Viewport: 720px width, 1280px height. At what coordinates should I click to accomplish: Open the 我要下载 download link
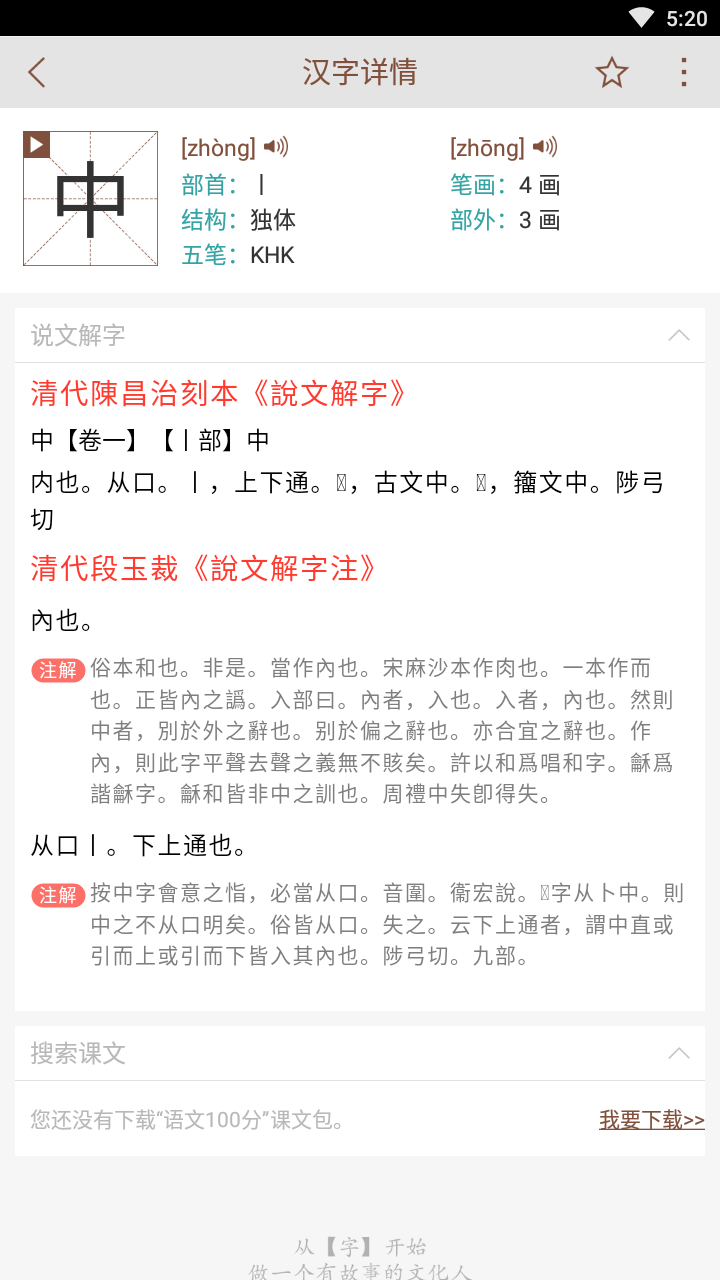651,1119
